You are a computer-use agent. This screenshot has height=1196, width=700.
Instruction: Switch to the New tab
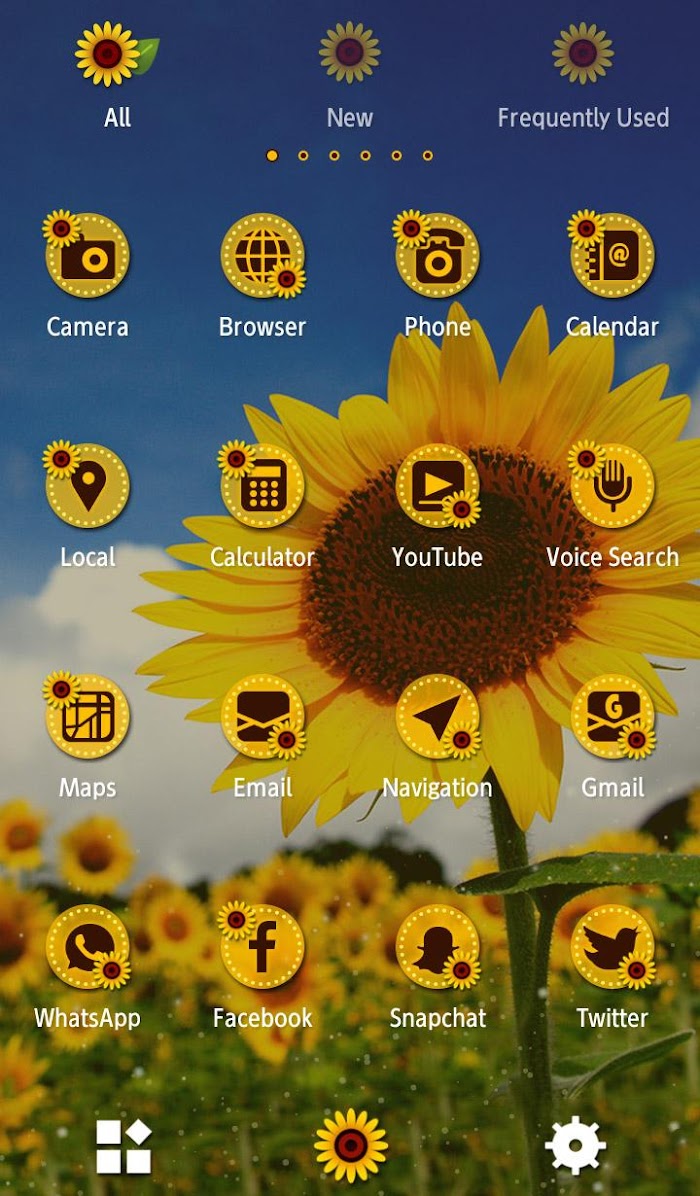click(349, 75)
